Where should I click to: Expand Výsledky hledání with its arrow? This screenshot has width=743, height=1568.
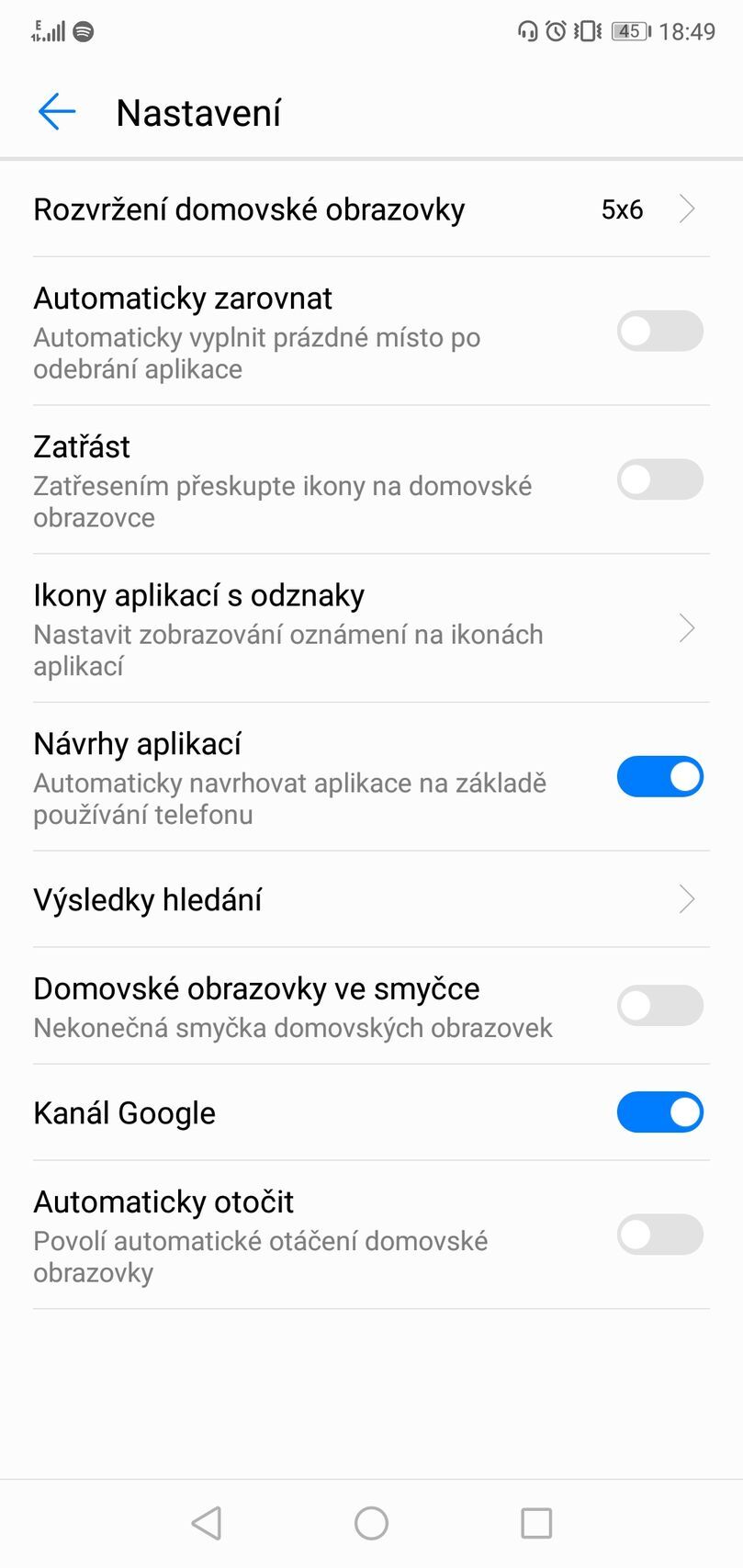pyautogui.click(x=687, y=899)
